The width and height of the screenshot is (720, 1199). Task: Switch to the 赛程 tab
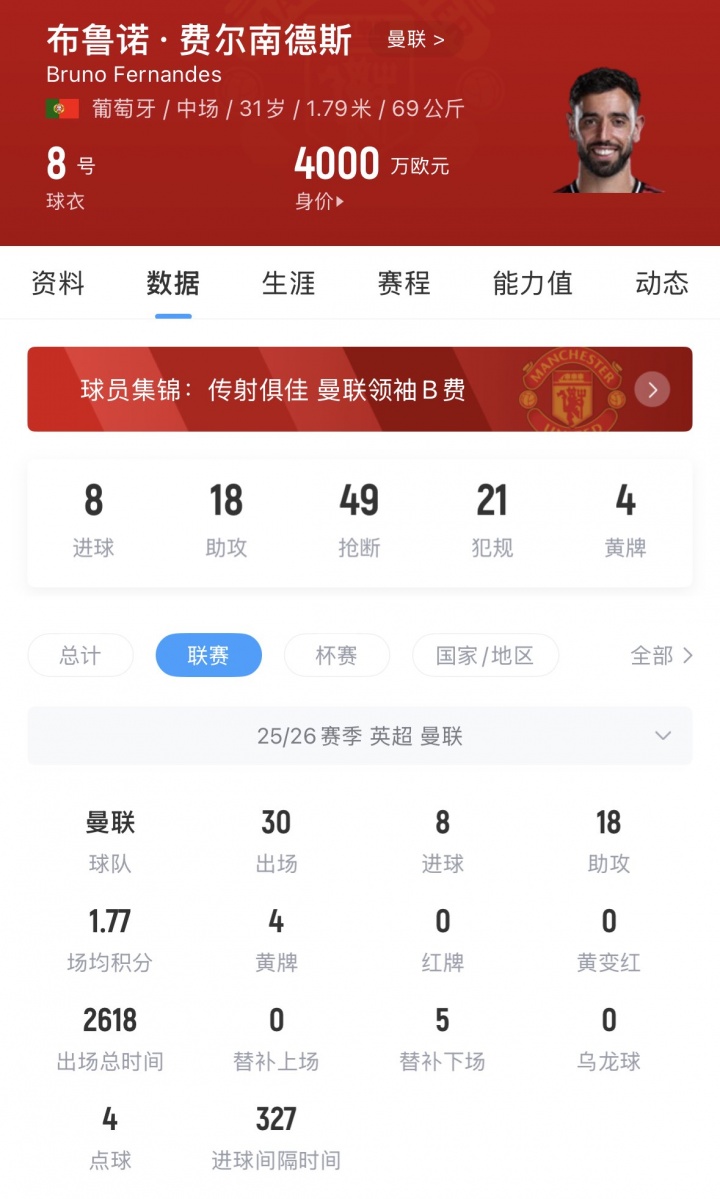click(x=404, y=284)
